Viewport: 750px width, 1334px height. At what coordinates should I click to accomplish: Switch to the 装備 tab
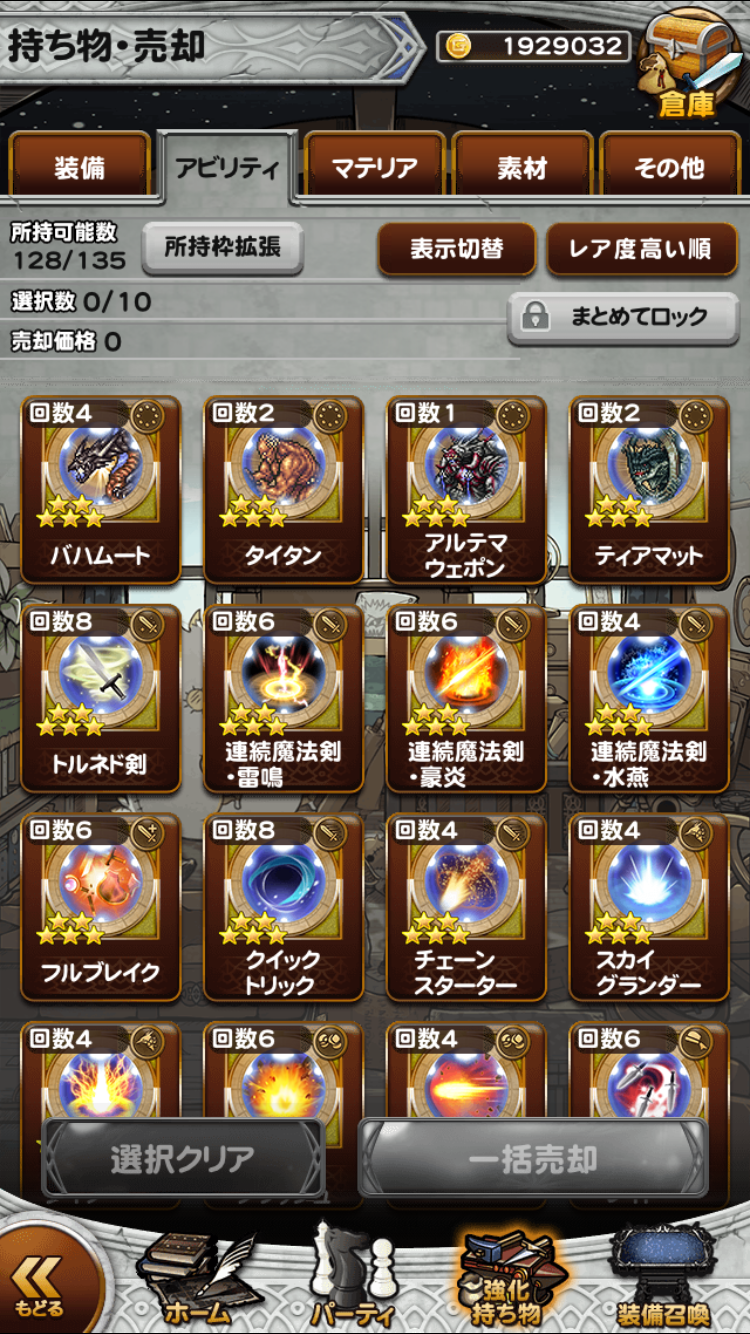coord(79,167)
